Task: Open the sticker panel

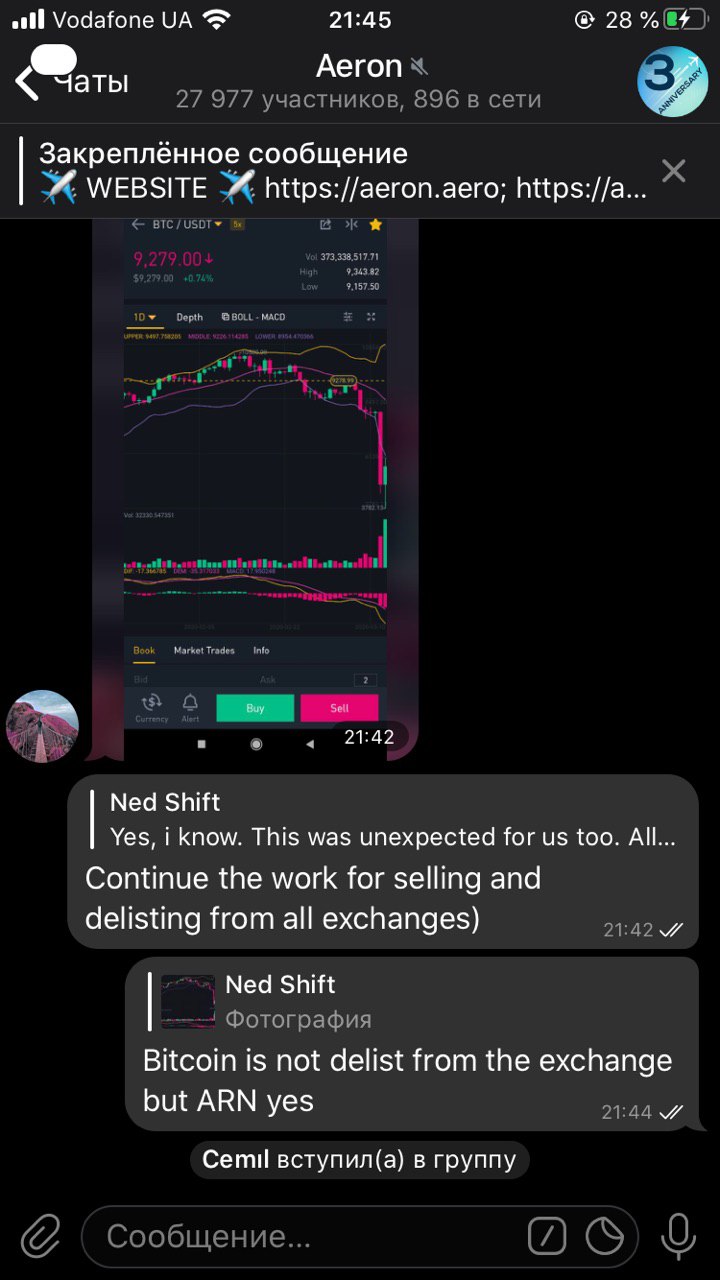Action: [605, 1237]
